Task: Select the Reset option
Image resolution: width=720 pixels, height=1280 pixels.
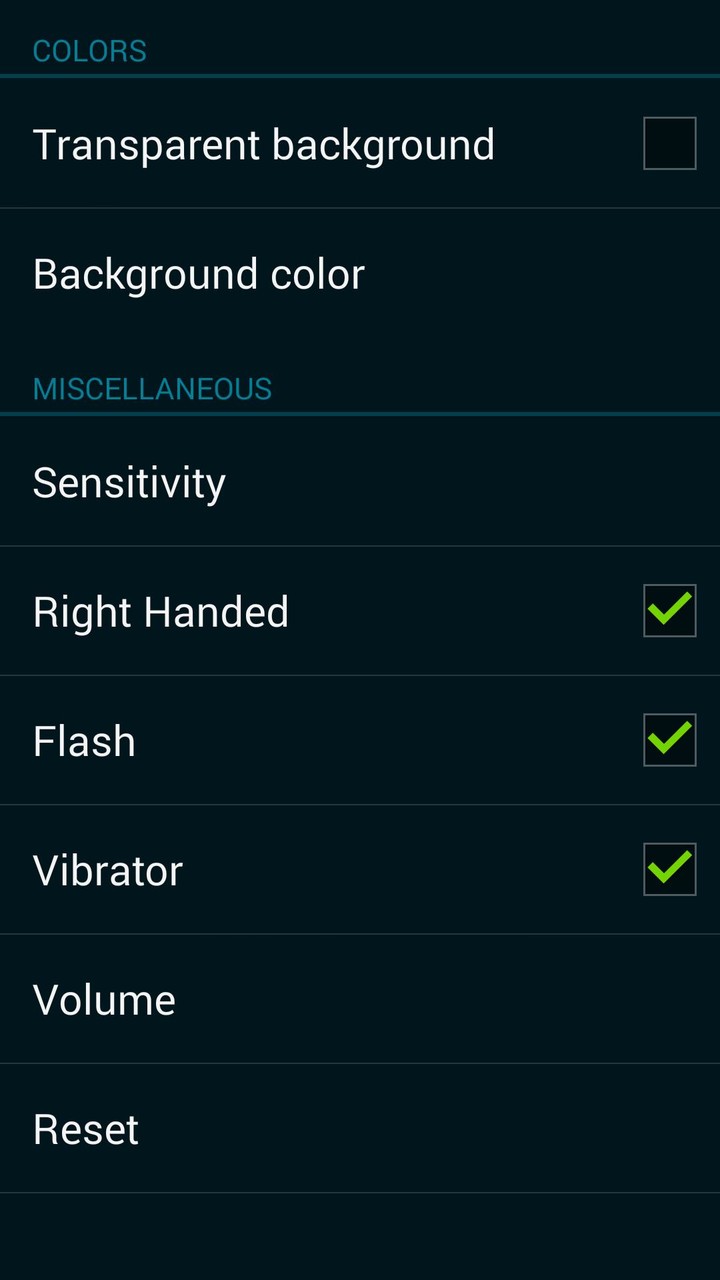Action: pyautogui.click(x=86, y=1129)
